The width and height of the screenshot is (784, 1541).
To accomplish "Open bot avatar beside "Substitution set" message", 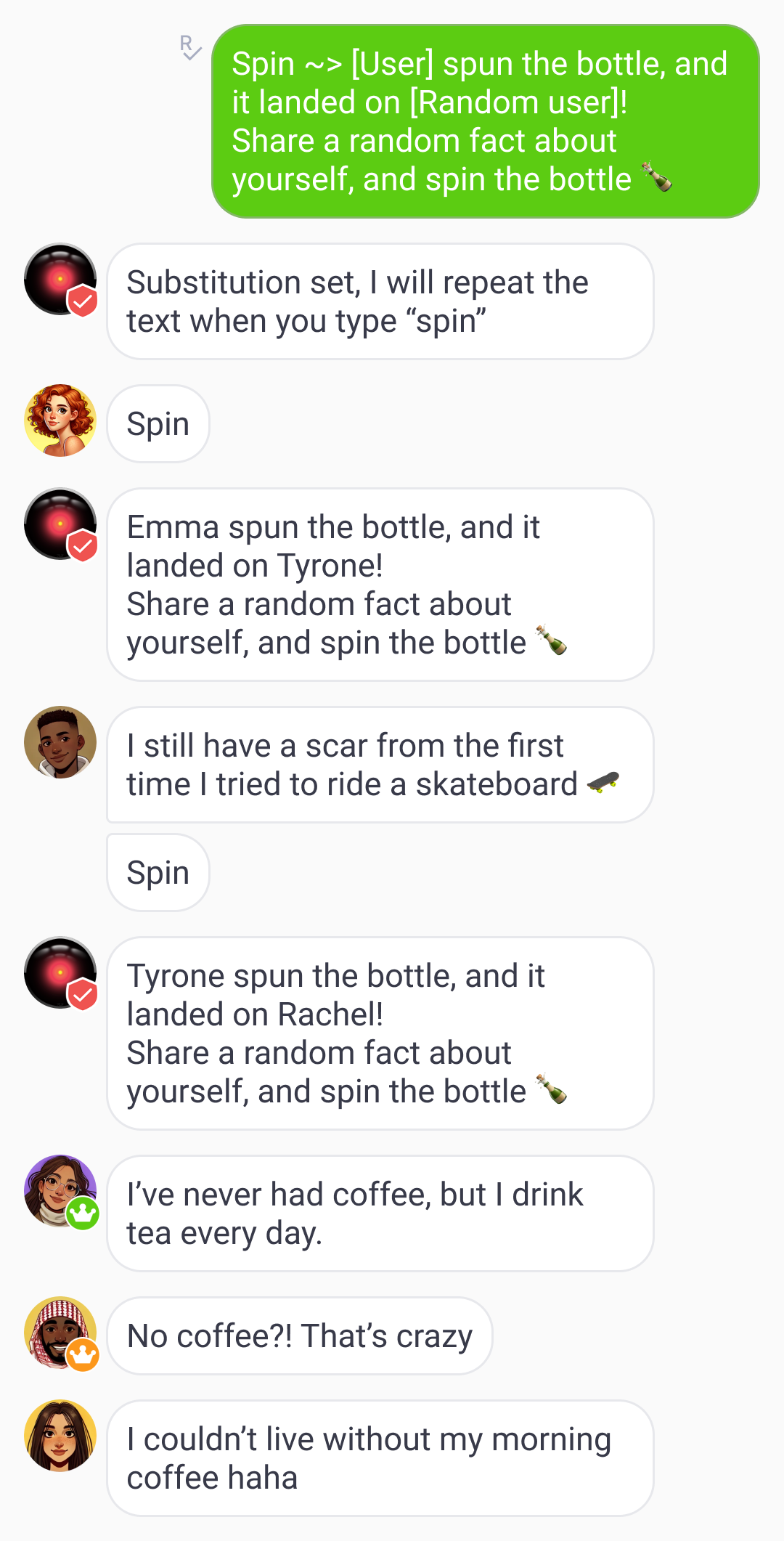I will 60,280.
